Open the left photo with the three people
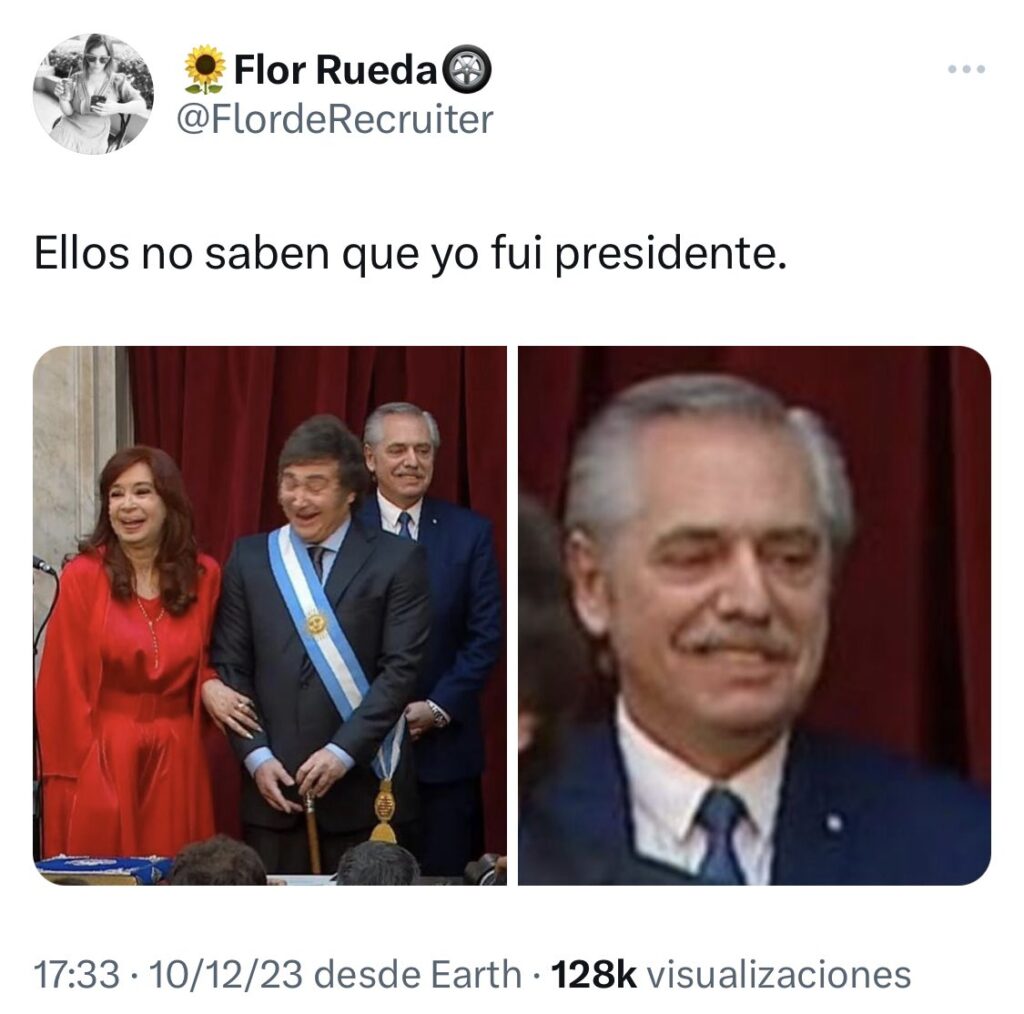 [270, 615]
